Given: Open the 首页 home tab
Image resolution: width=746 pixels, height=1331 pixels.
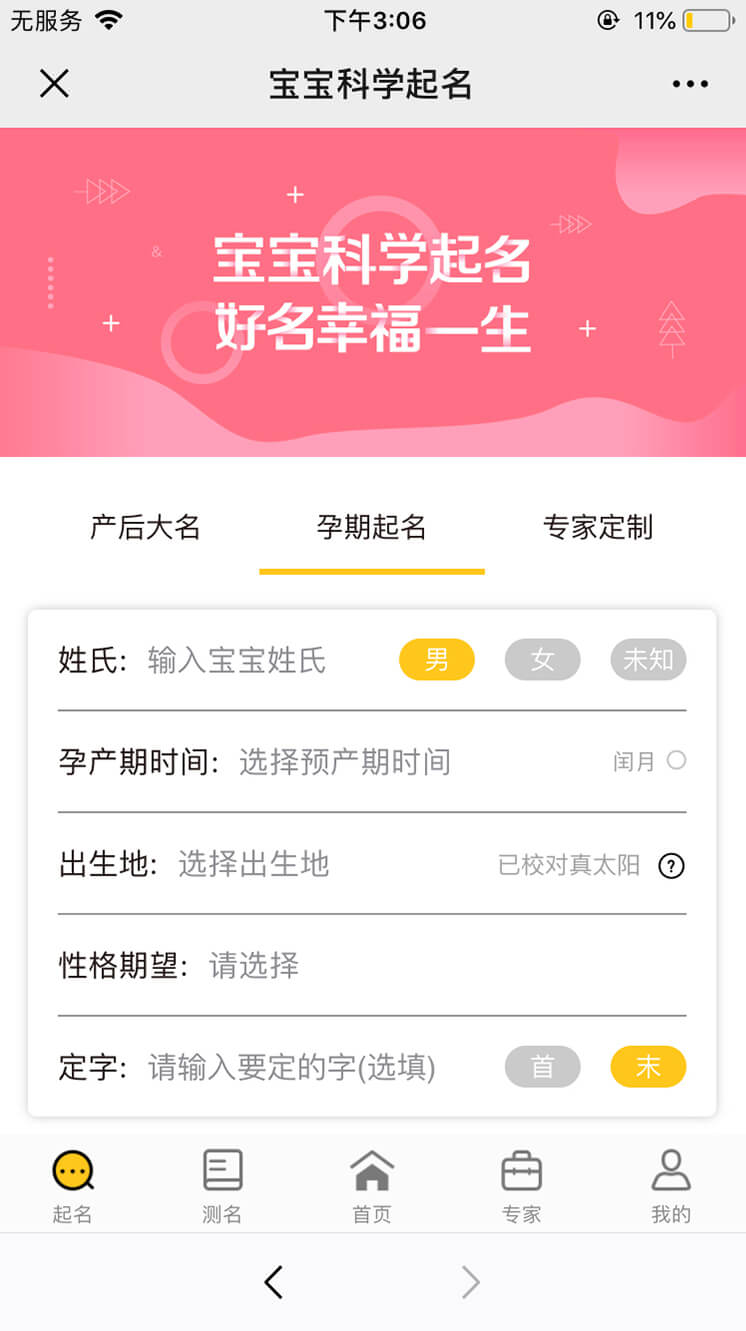Looking at the screenshot, I should [372, 1187].
